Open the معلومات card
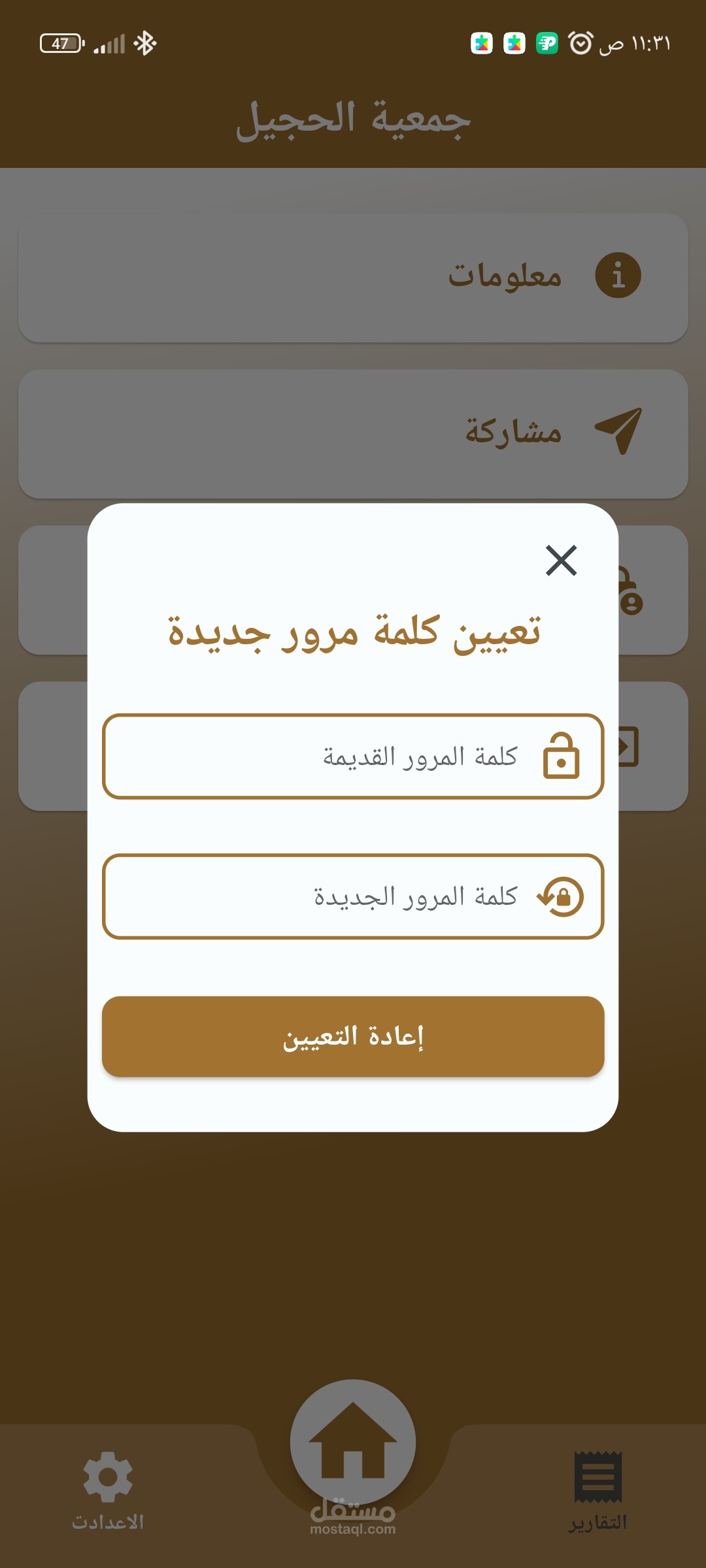Viewport: 706px width, 1568px height. click(x=353, y=277)
